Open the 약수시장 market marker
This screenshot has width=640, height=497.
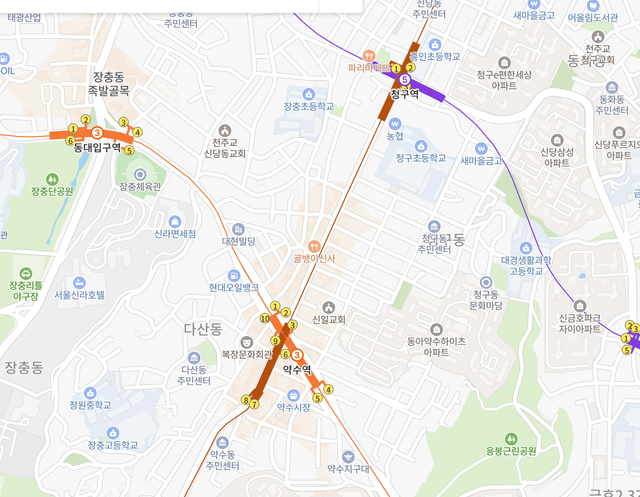292,394
